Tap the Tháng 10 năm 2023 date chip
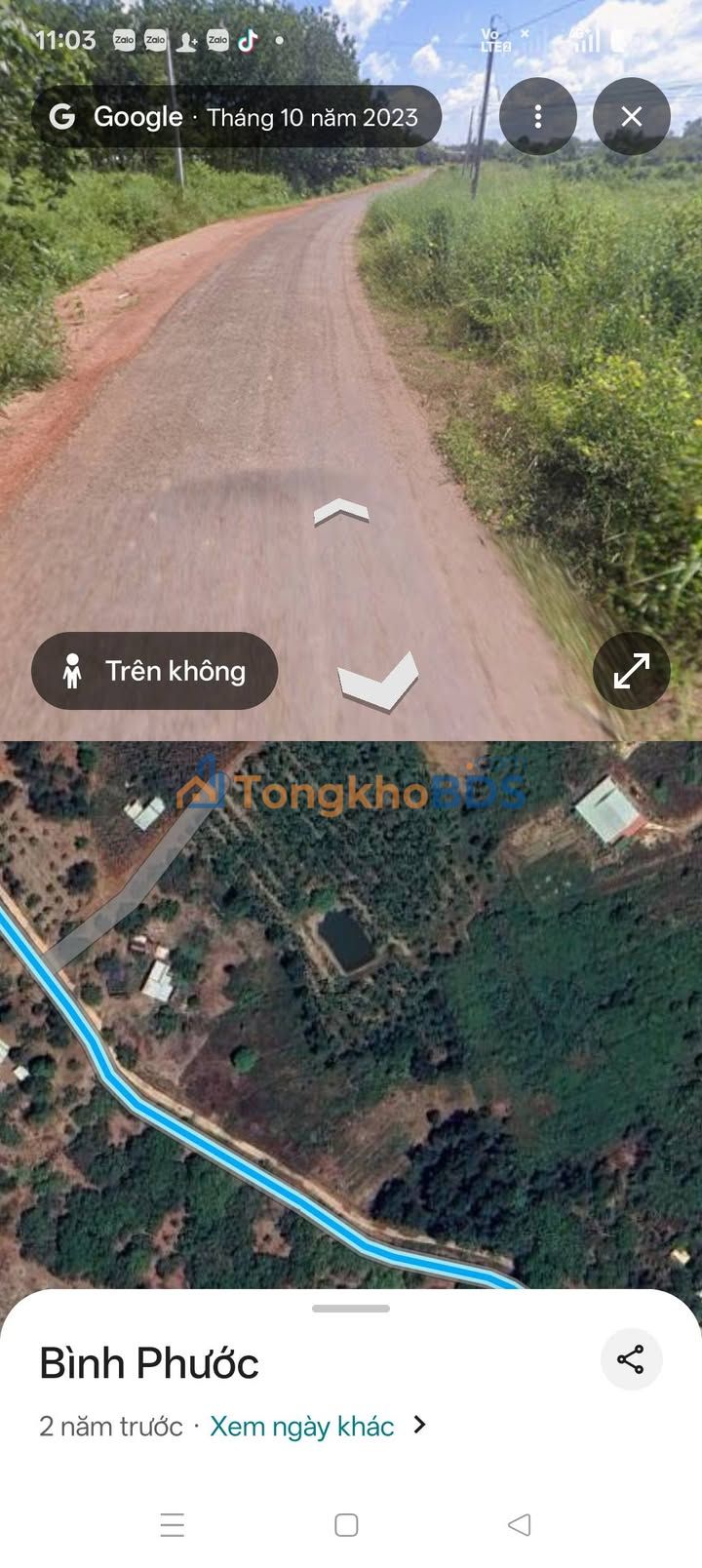 [x=310, y=117]
